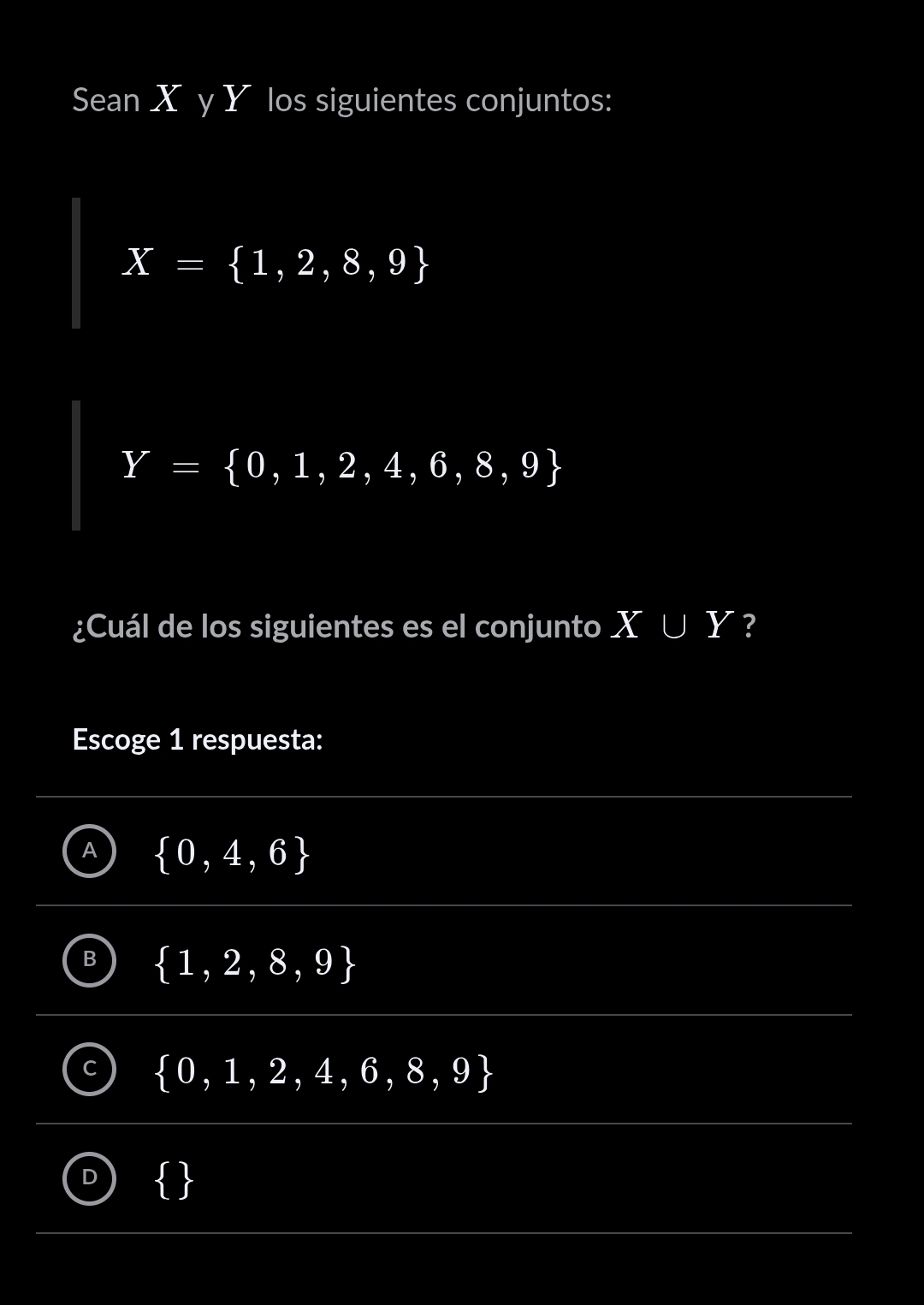924x1305 pixels.
Task: Choose the empty set answer {}
Action: 174,1181
